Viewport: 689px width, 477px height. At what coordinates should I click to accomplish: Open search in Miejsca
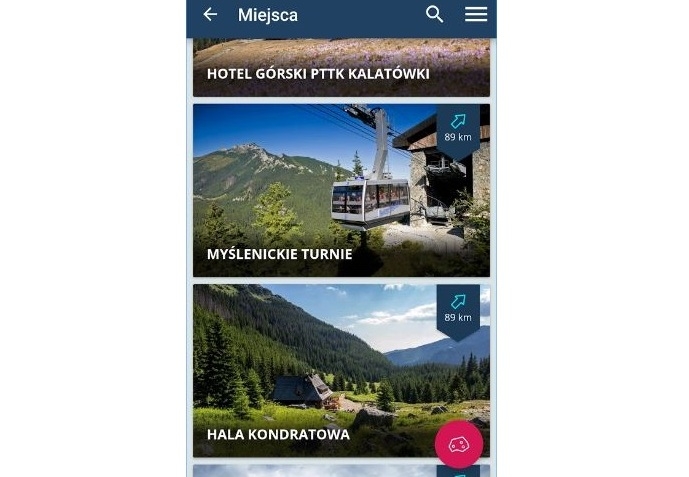click(434, 14)
